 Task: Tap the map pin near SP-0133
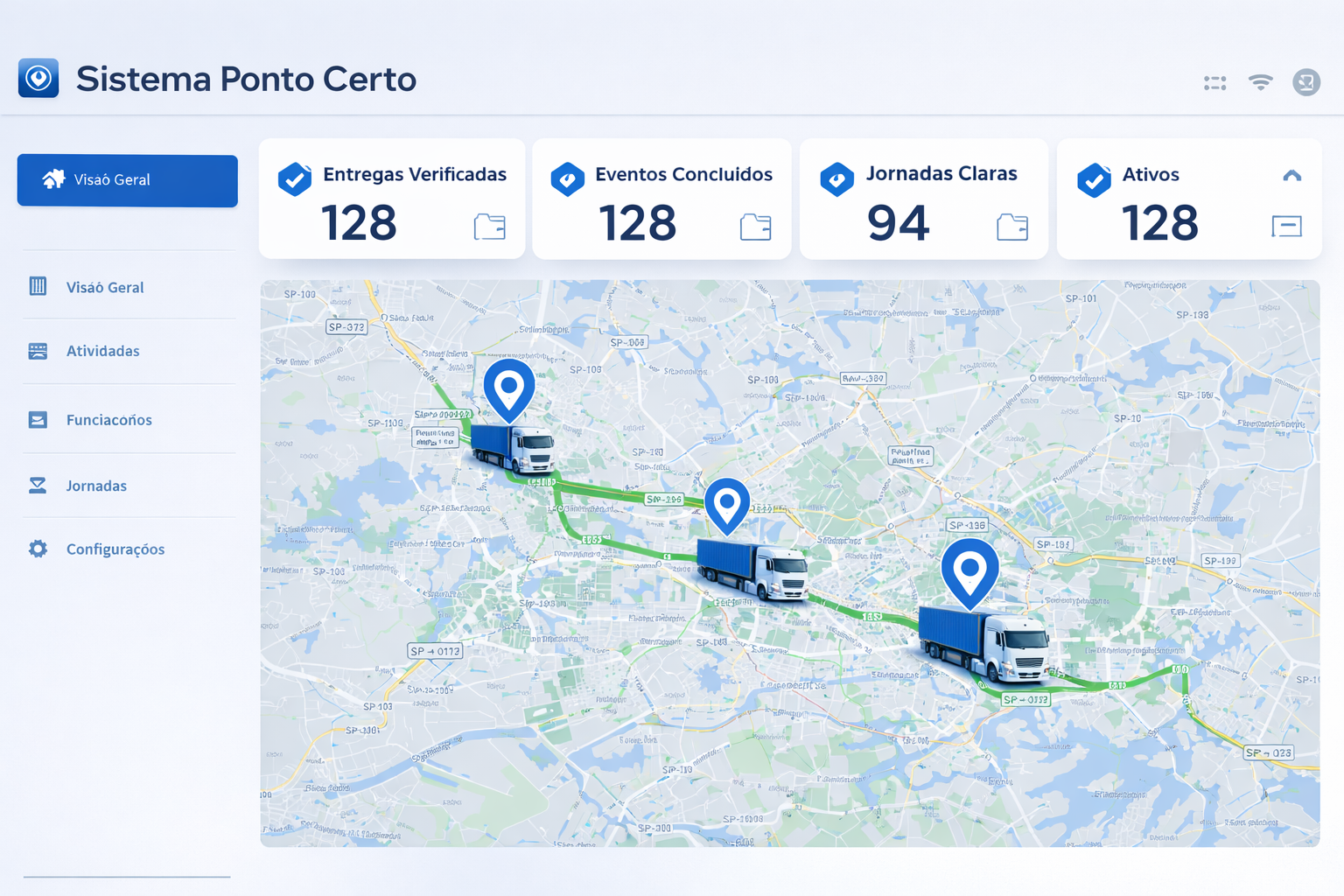[969, 570]
